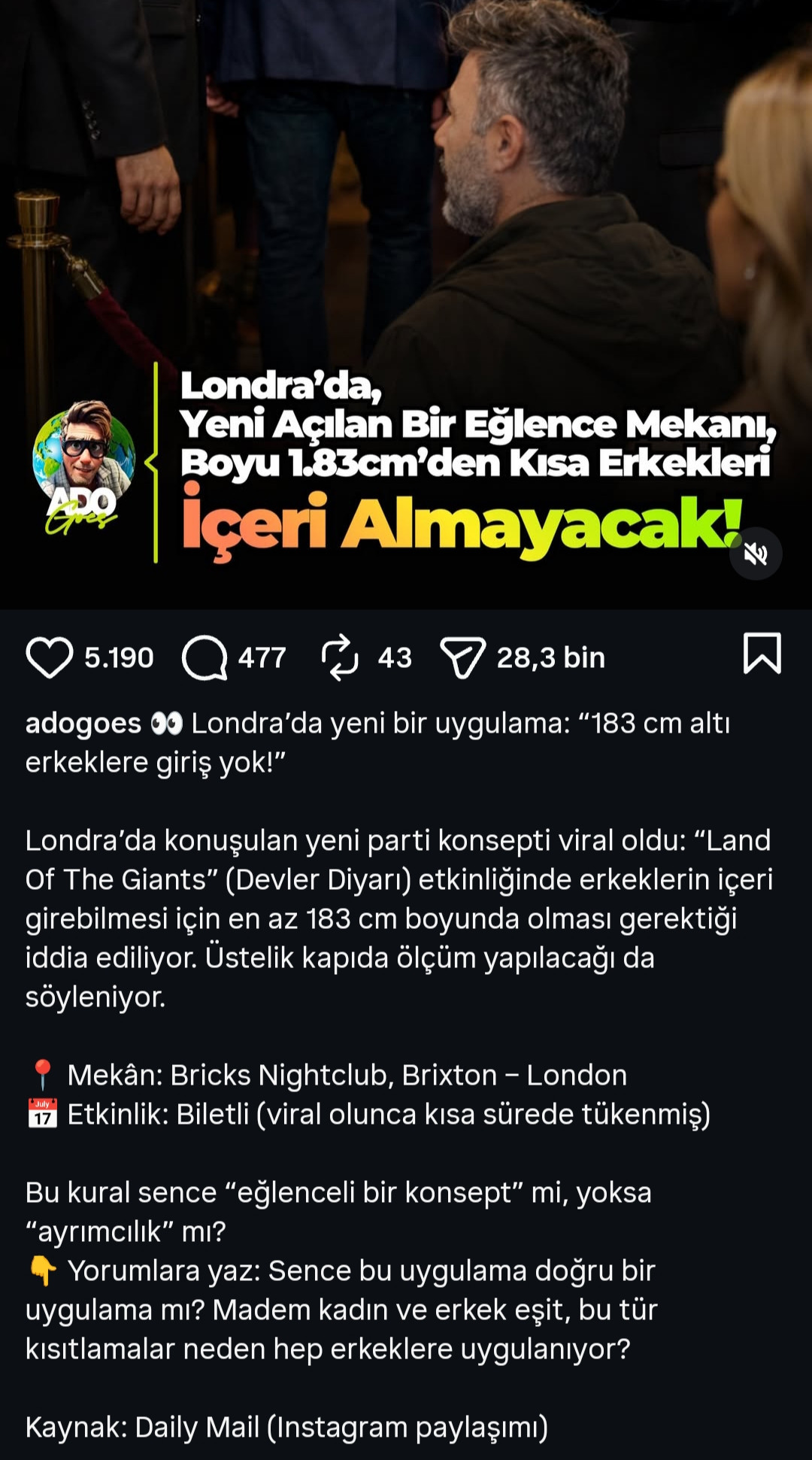
Task: Open the comments on this post
Action: point(205,657)
